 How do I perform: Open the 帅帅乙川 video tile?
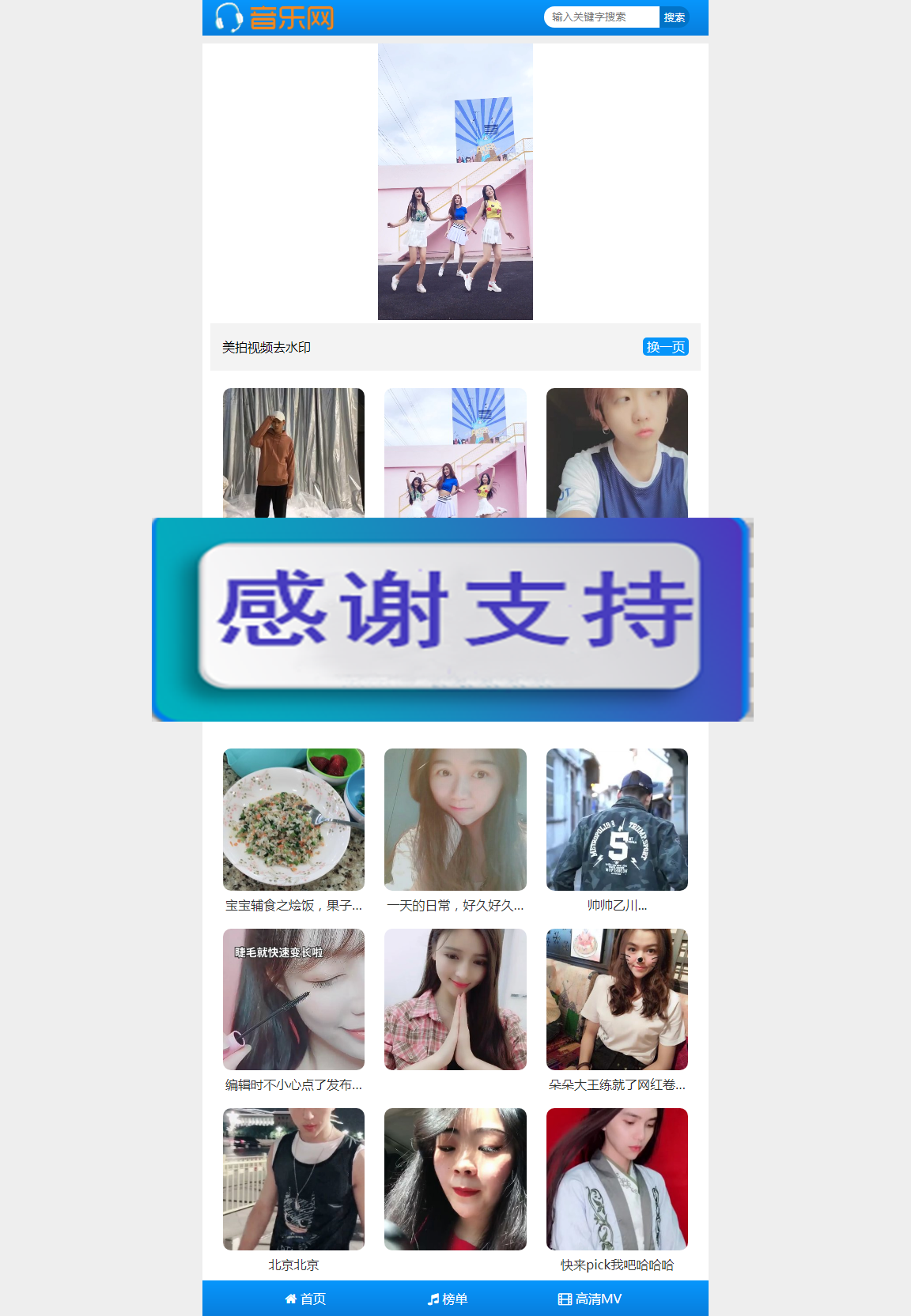tap(617, 820)
